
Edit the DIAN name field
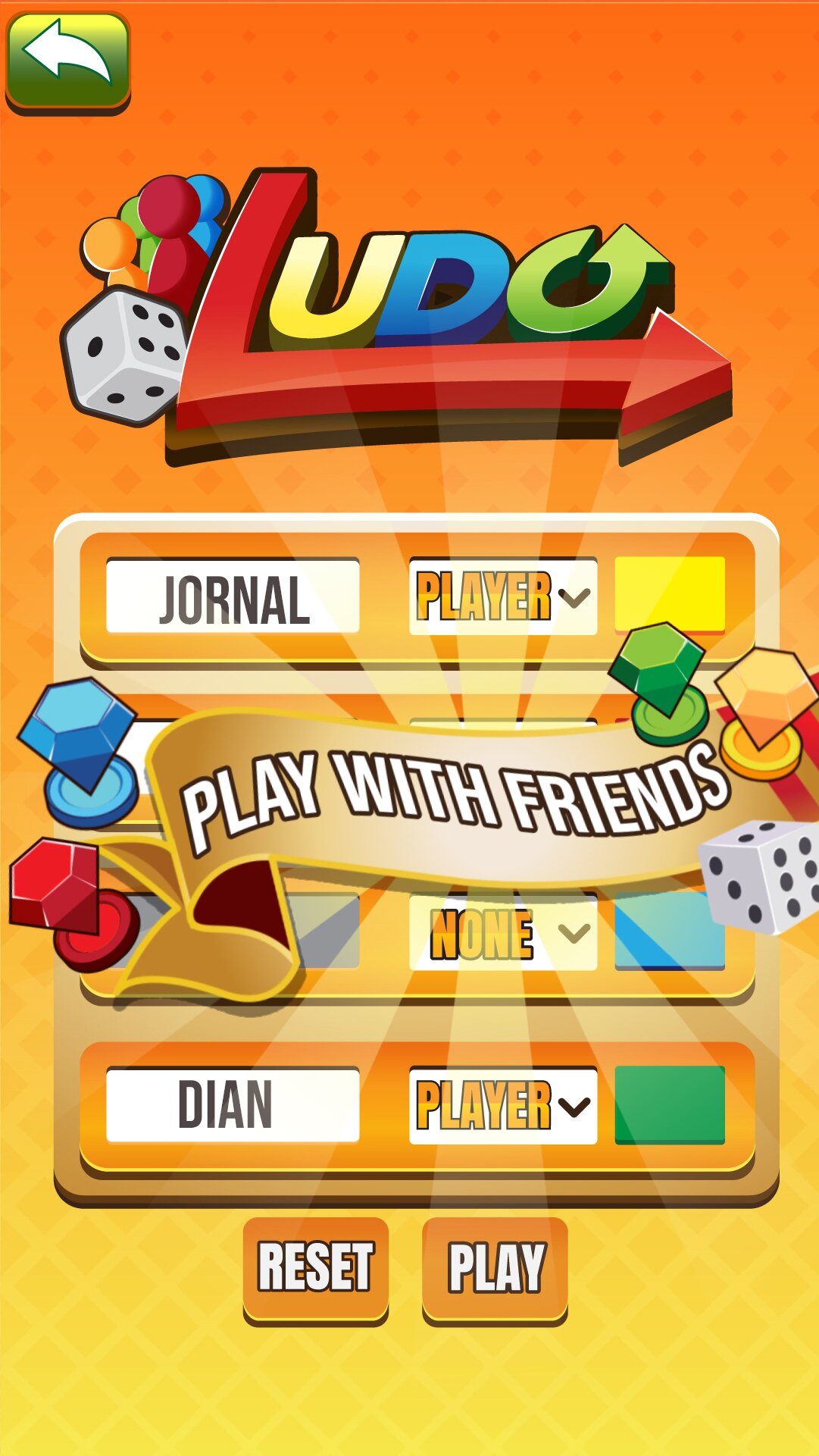coord(233,1104)
